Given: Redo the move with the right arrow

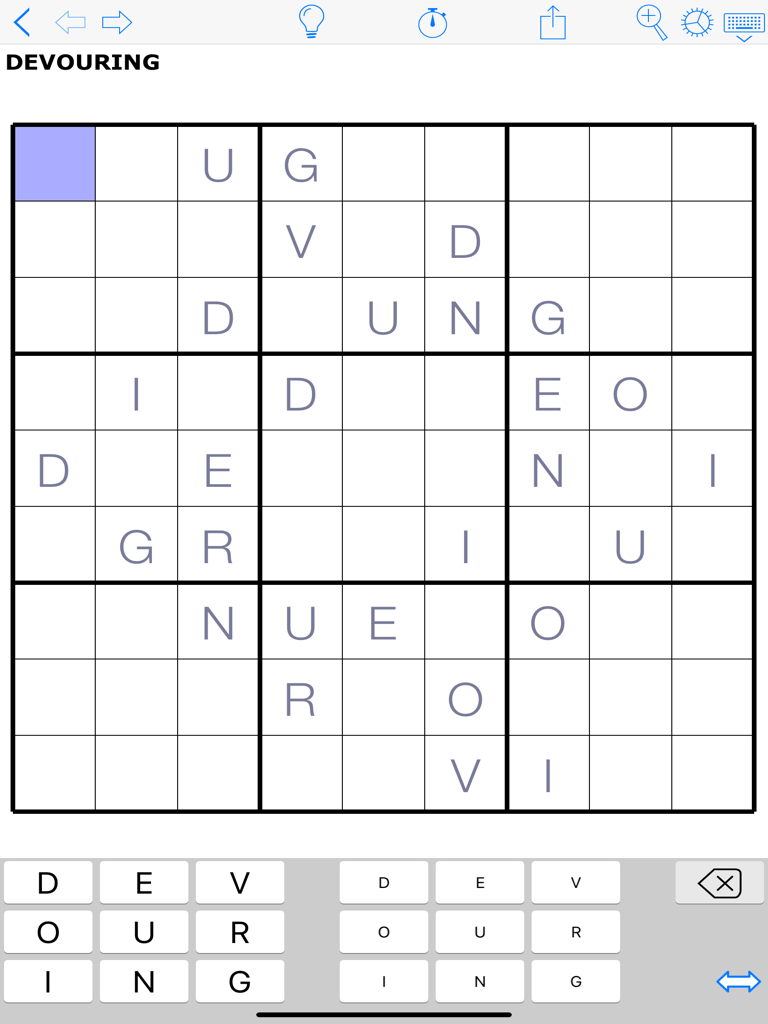Looking at the screenshot, I should (x=117, y=22).
